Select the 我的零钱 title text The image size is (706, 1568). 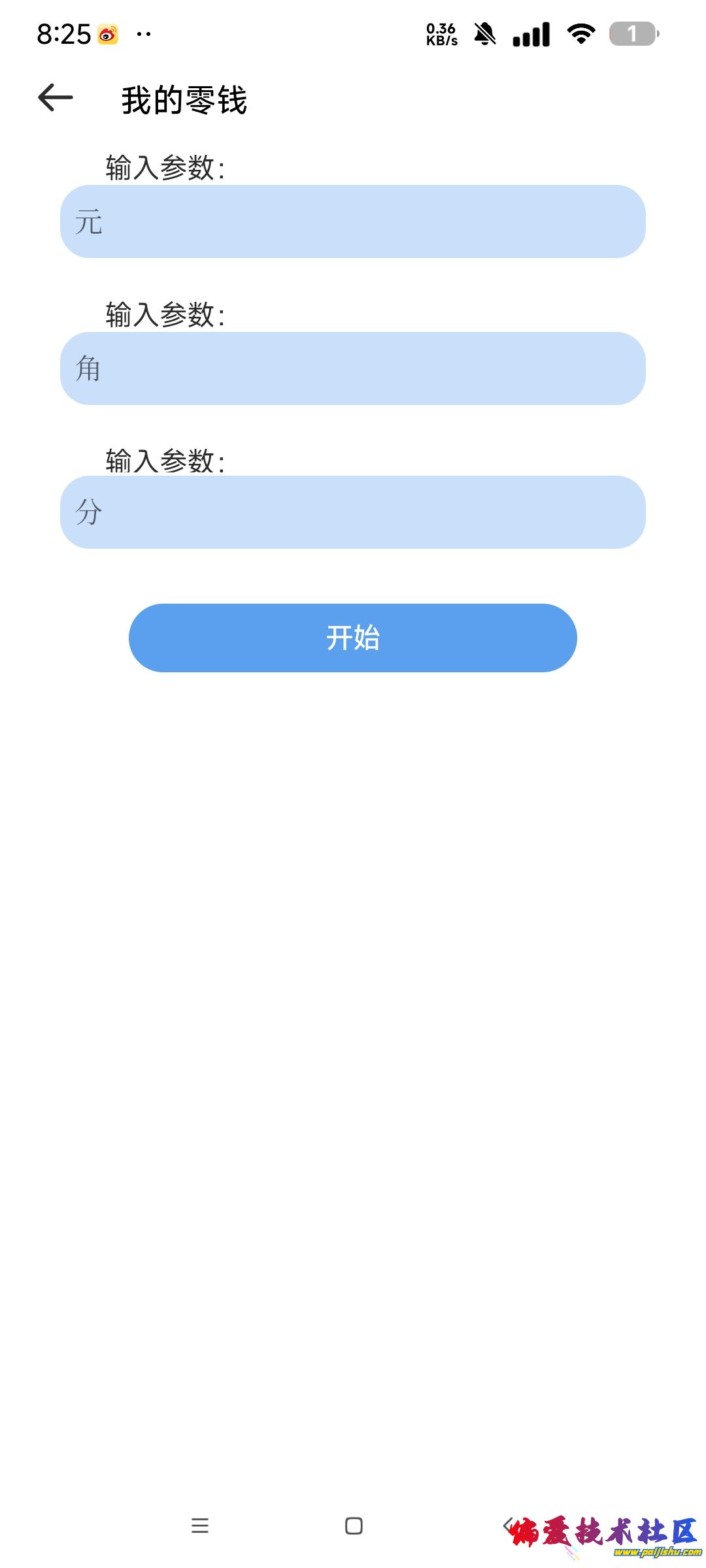coord(185,98)
